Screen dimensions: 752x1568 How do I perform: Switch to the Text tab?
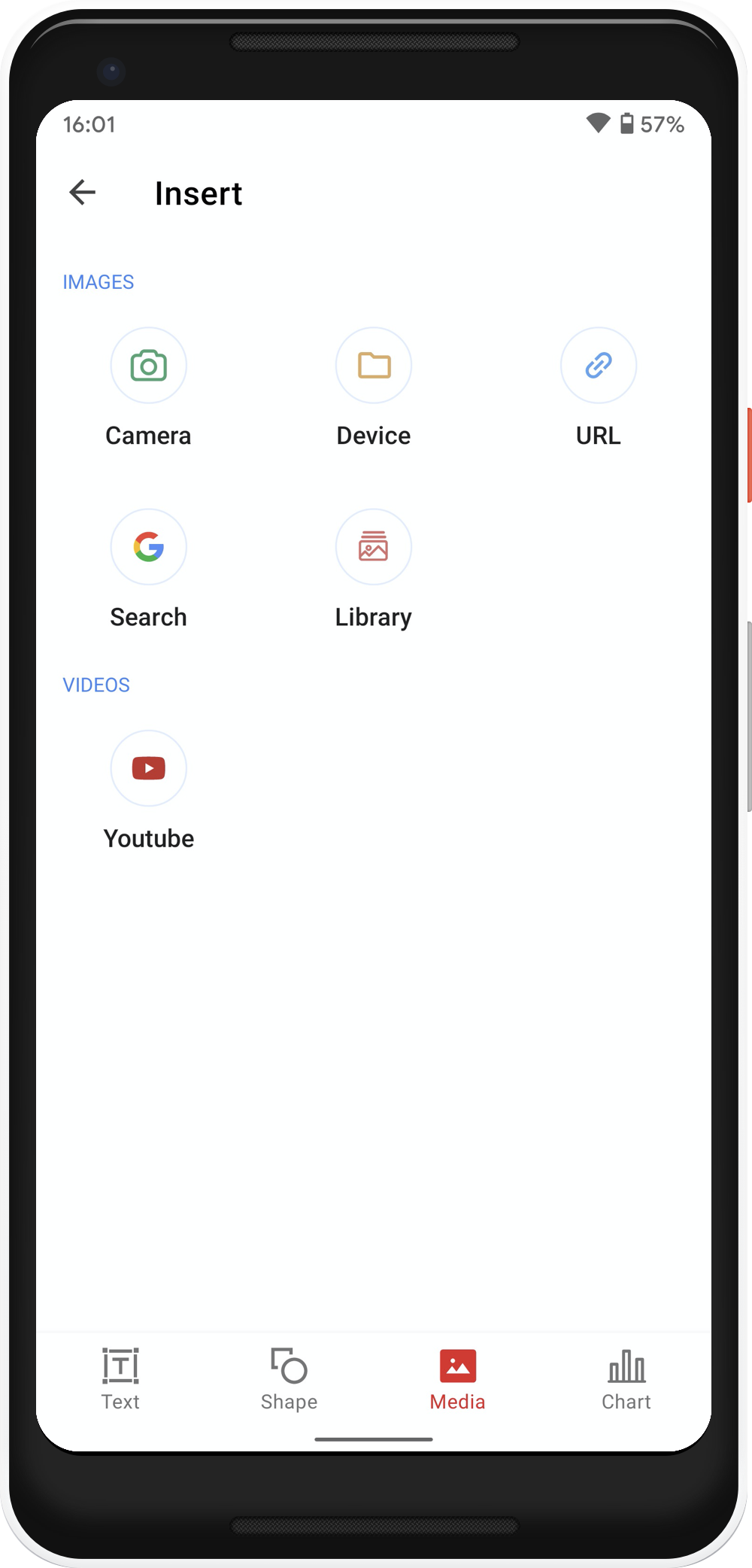(x=120, y=1378)
